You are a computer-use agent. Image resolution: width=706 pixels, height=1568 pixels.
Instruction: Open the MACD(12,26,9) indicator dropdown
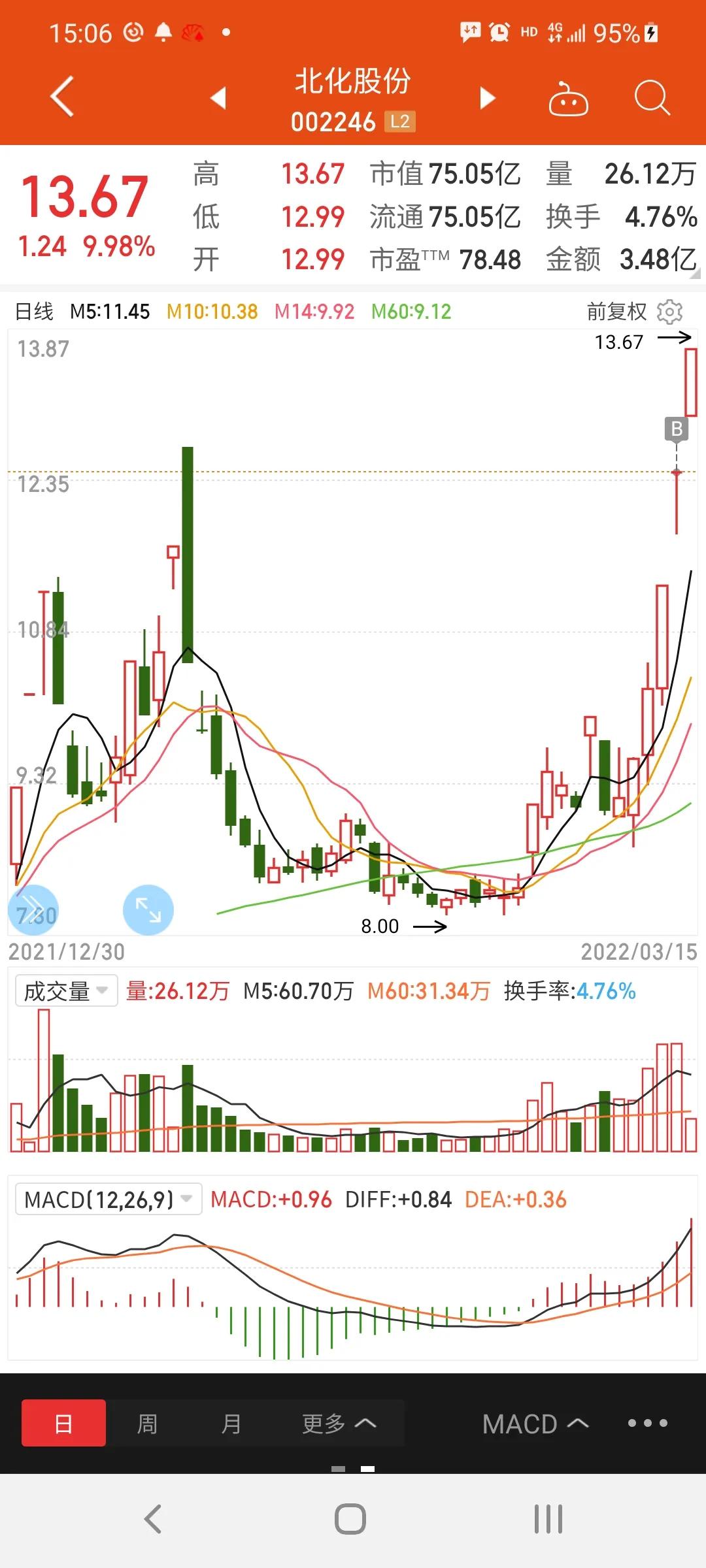point(108,1200)
